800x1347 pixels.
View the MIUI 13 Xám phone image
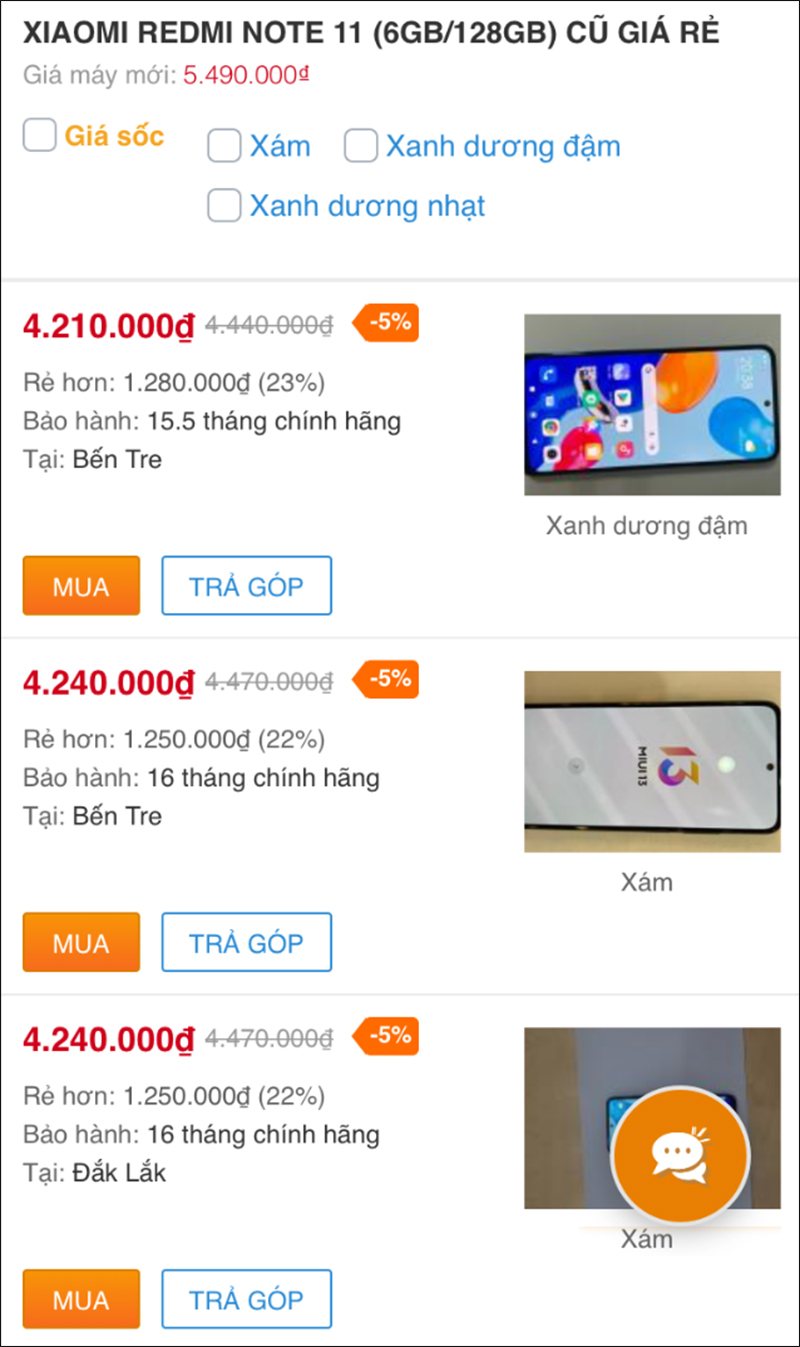pos(651,761)
